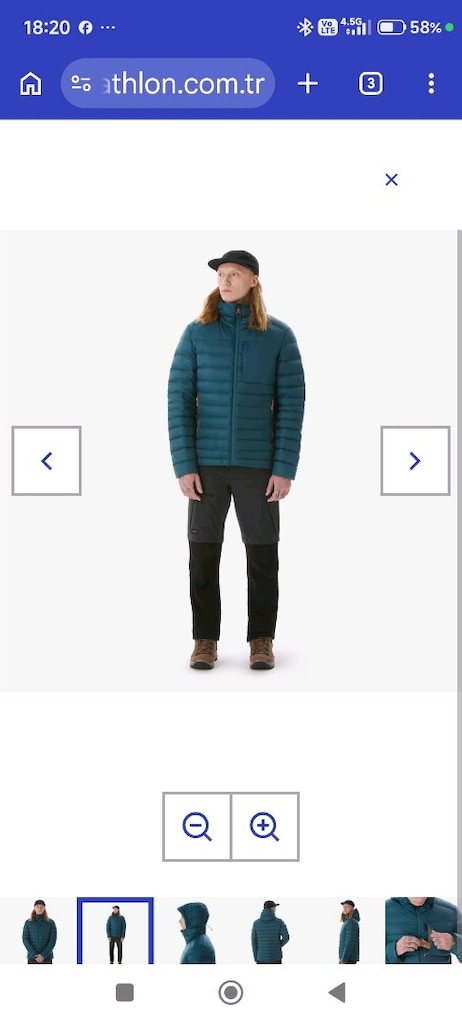Open the browser home page

[x=31, y=84]
